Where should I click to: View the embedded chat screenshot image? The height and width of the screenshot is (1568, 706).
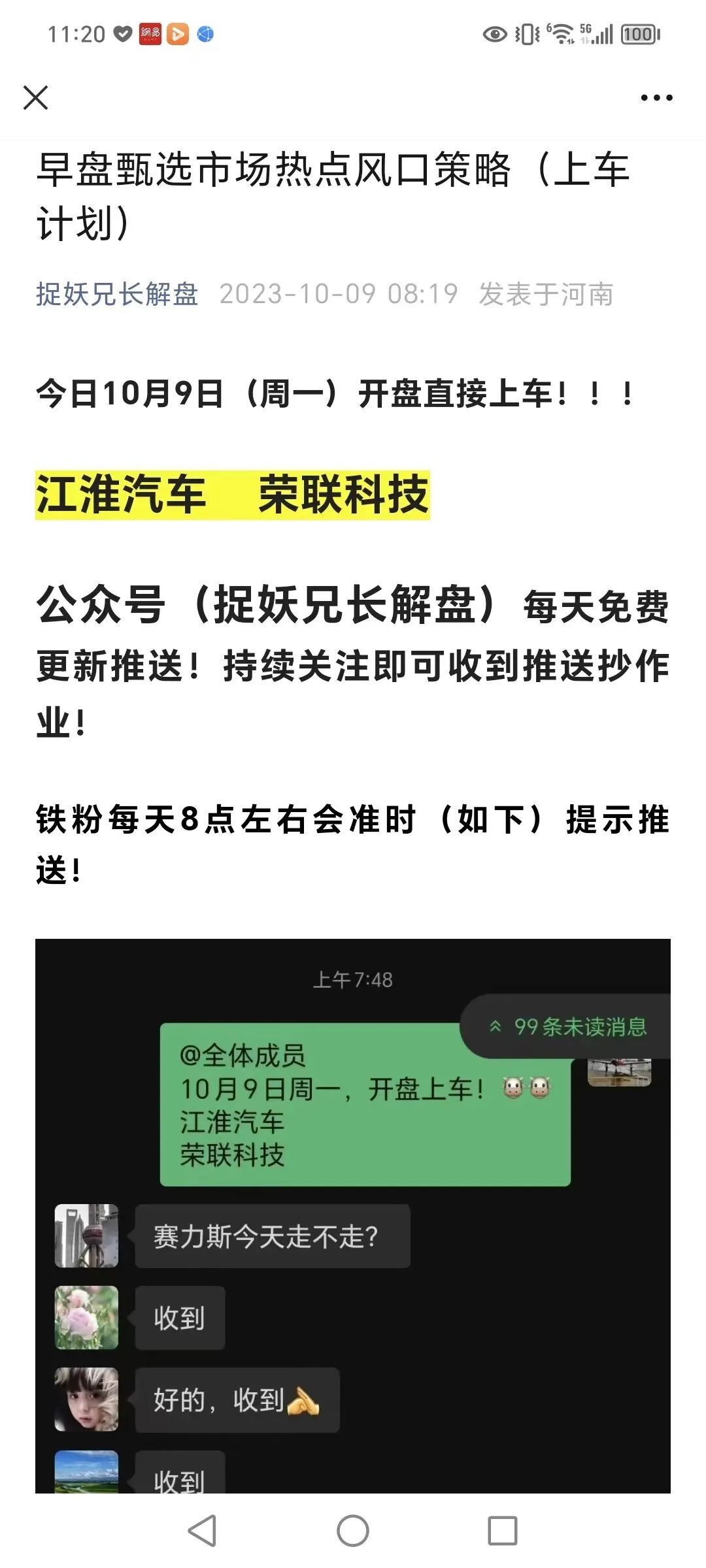(353, 1215)
